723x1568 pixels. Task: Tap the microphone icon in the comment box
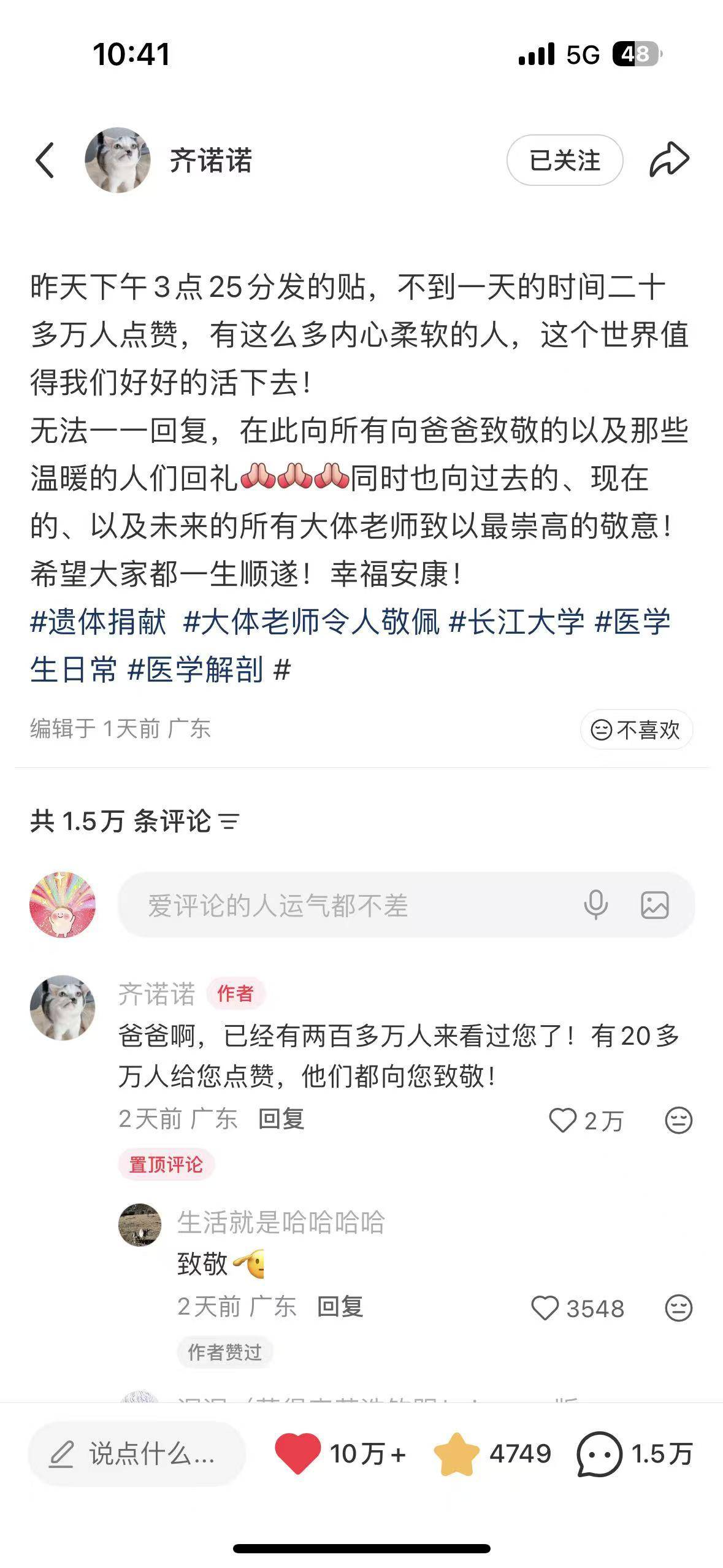595,905
